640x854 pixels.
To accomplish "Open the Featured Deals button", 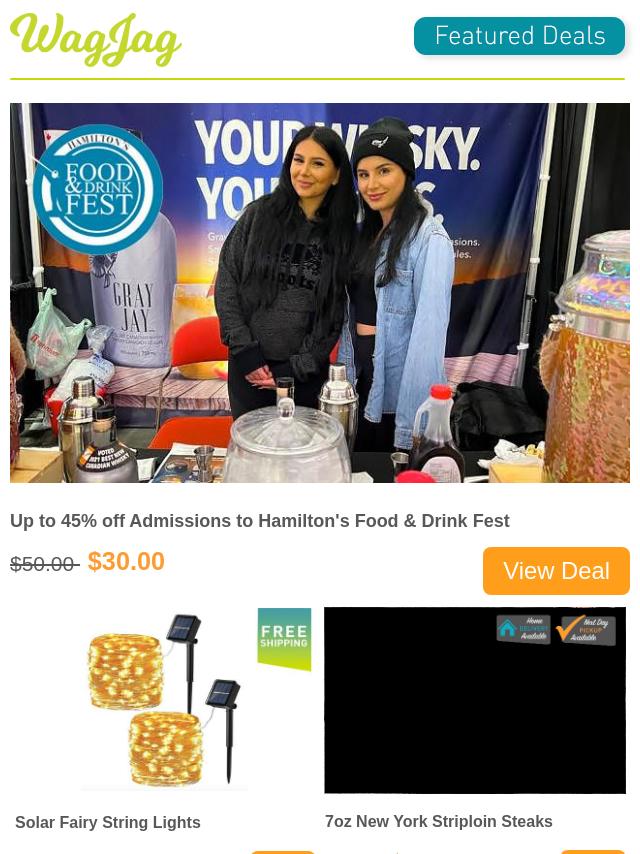I will pos(519,37).
